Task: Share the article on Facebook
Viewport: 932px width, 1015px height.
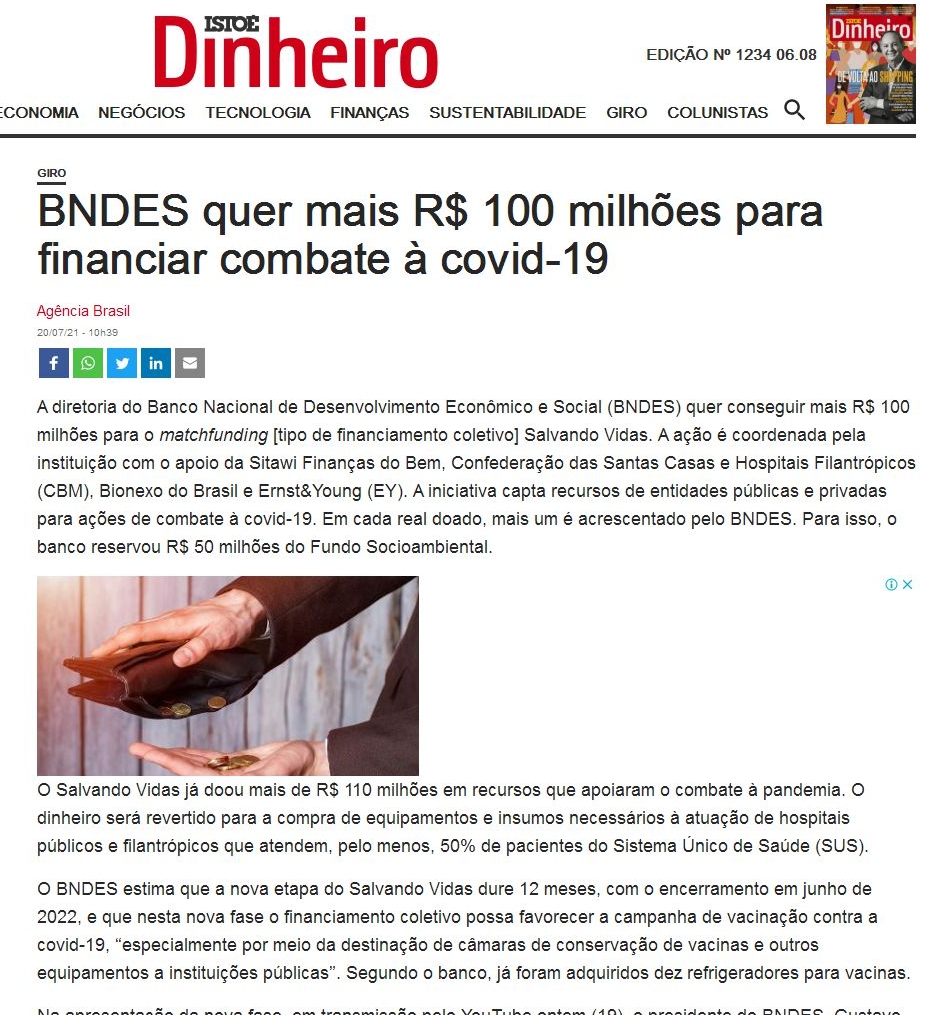Action: point(53,363)
